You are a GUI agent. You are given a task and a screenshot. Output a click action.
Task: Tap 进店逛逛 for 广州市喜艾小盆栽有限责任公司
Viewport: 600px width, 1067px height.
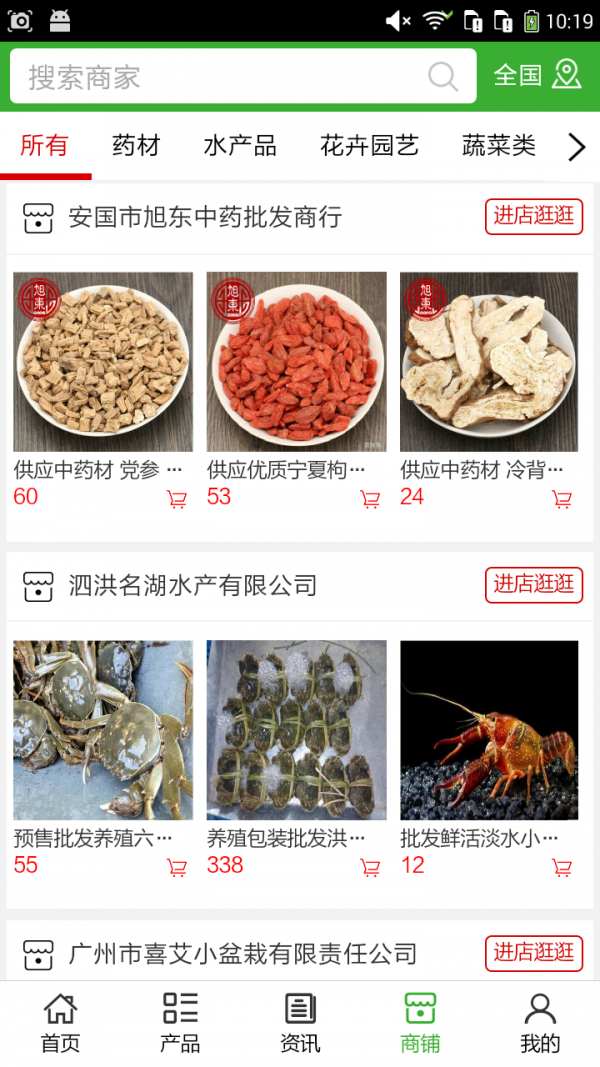[x=534, y=953]
